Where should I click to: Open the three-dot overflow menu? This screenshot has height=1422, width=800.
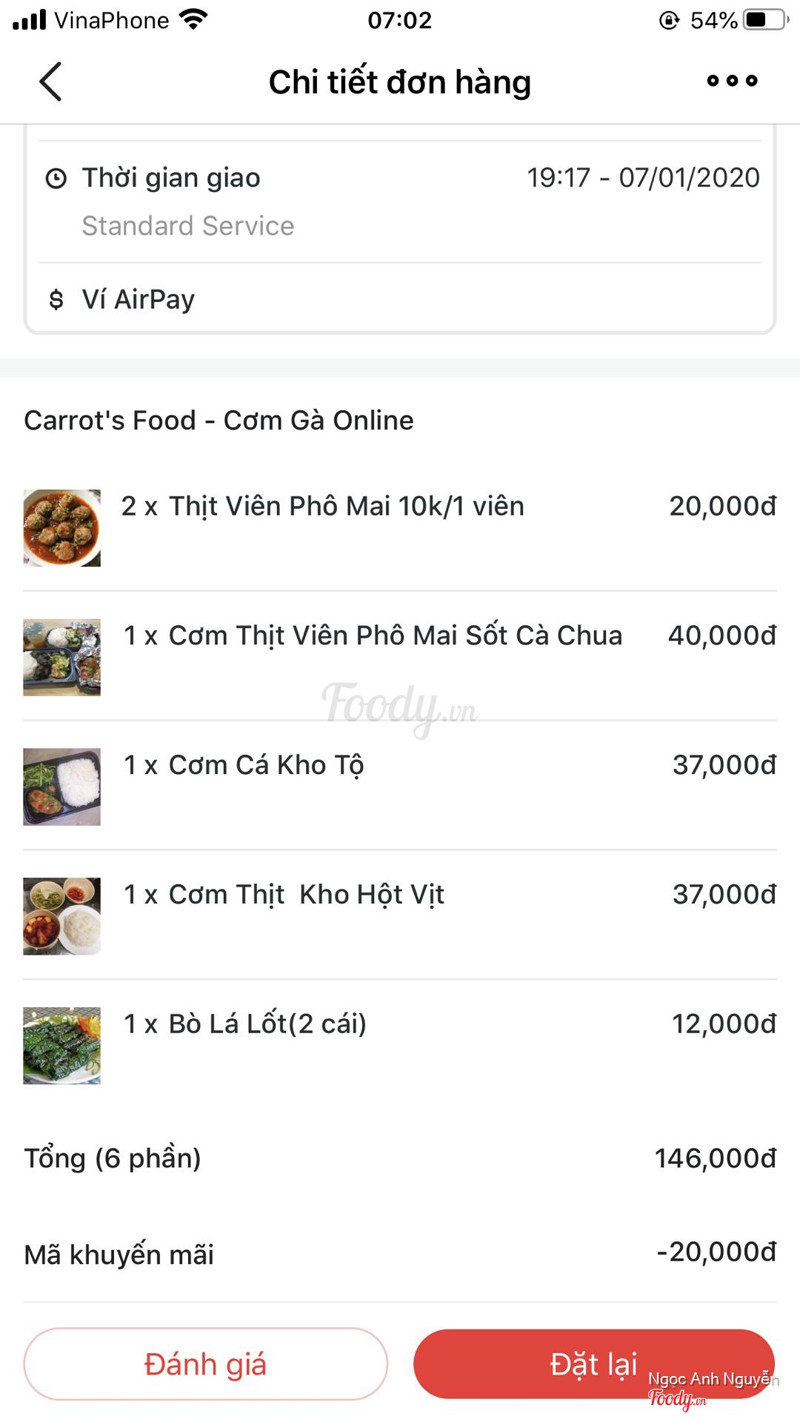click(732, 81)
